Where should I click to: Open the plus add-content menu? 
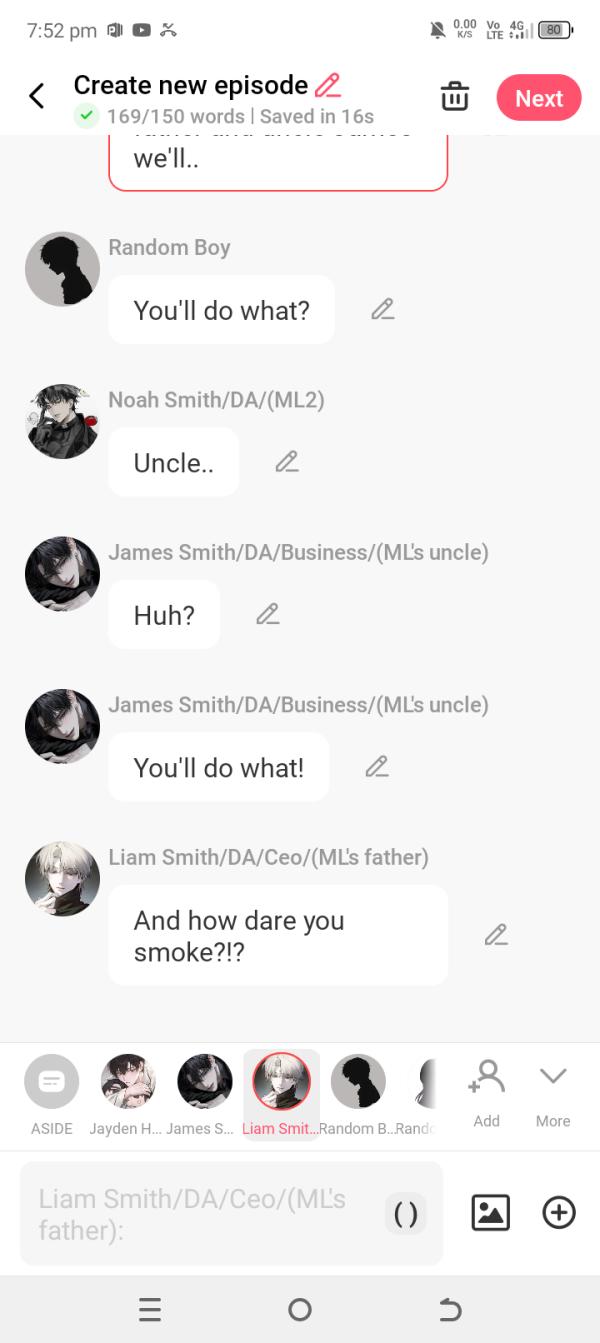click(559, 1213)
